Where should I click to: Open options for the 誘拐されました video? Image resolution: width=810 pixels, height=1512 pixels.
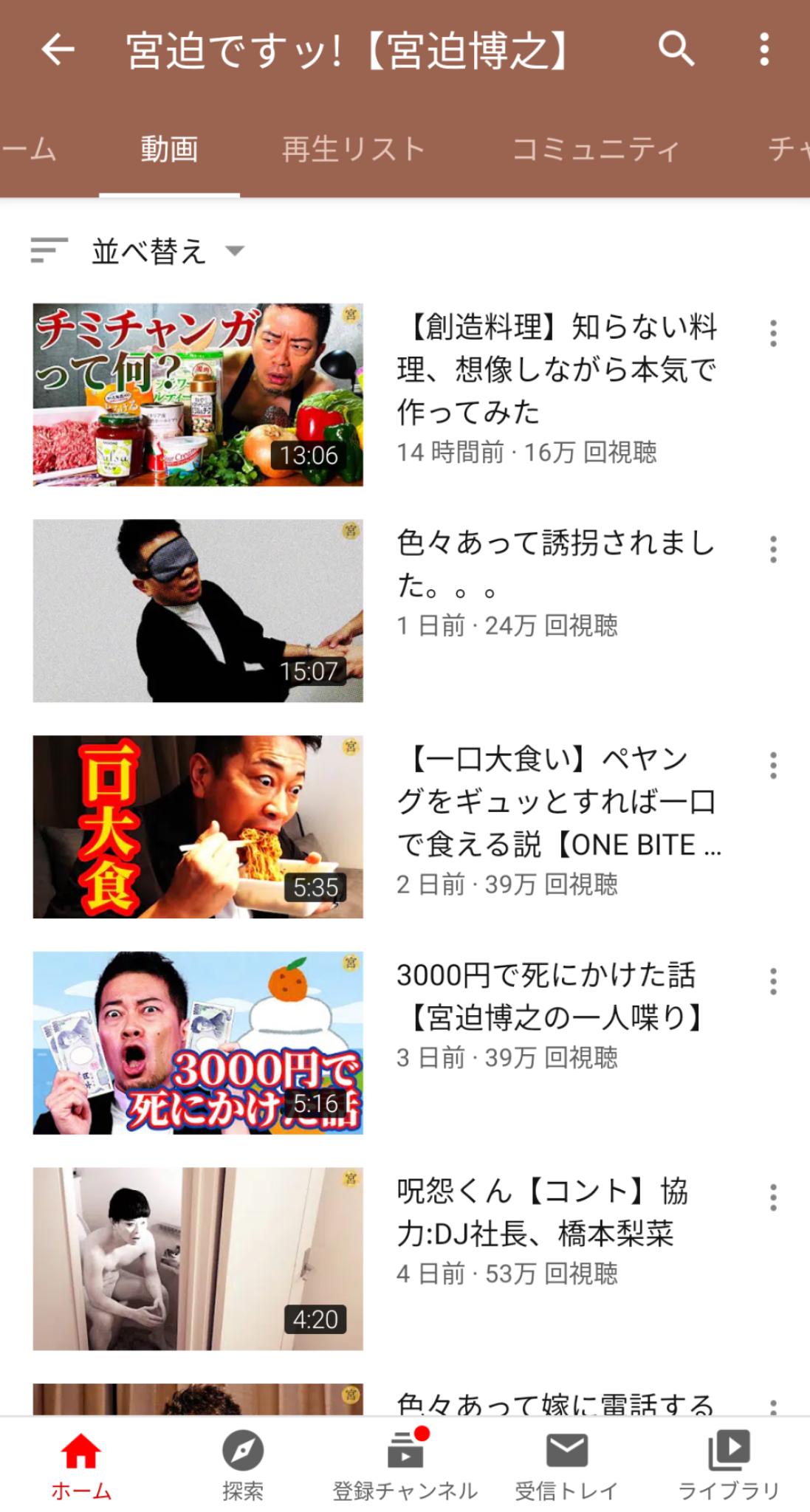(x=773, y=550)
